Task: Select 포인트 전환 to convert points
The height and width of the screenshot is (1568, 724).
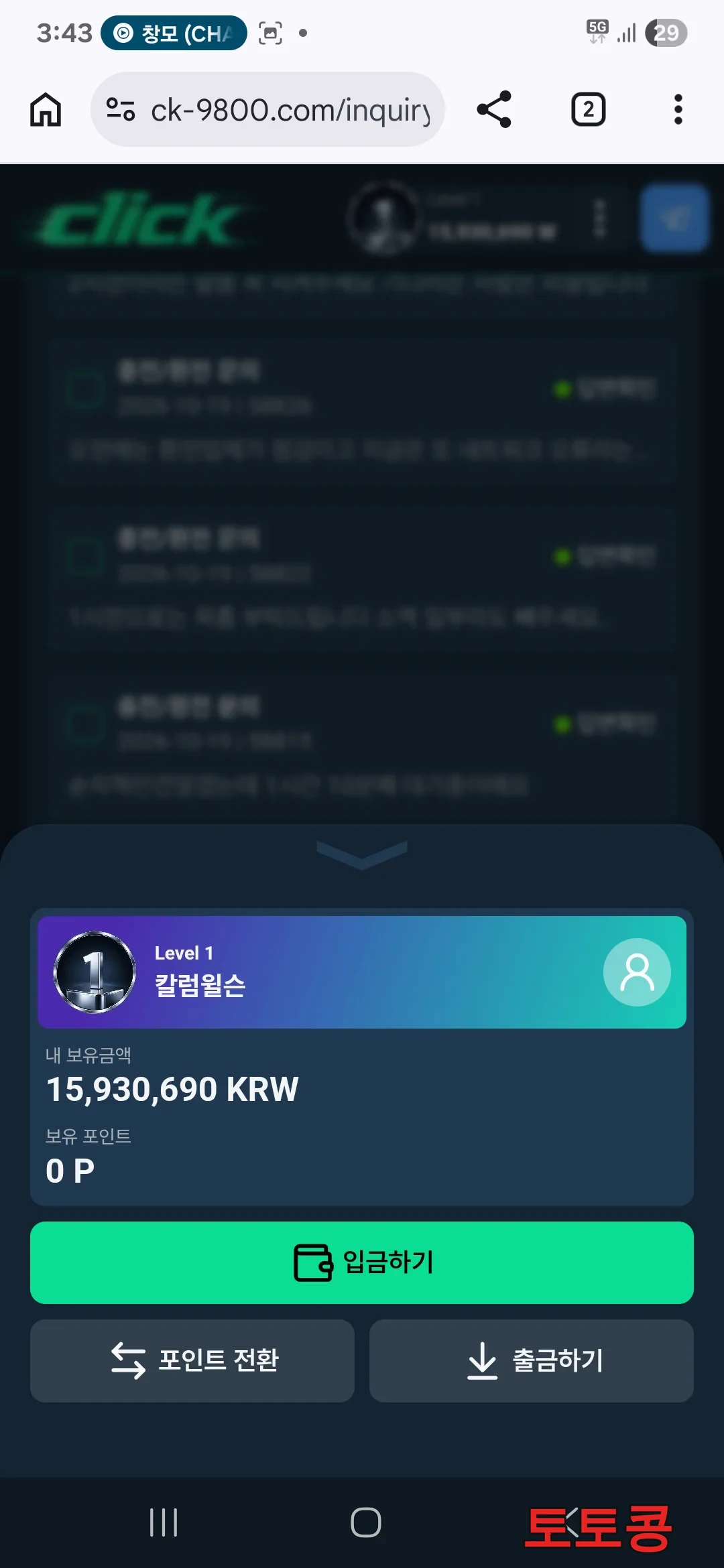Action: pyautogui.click(x=192, y=1360)
